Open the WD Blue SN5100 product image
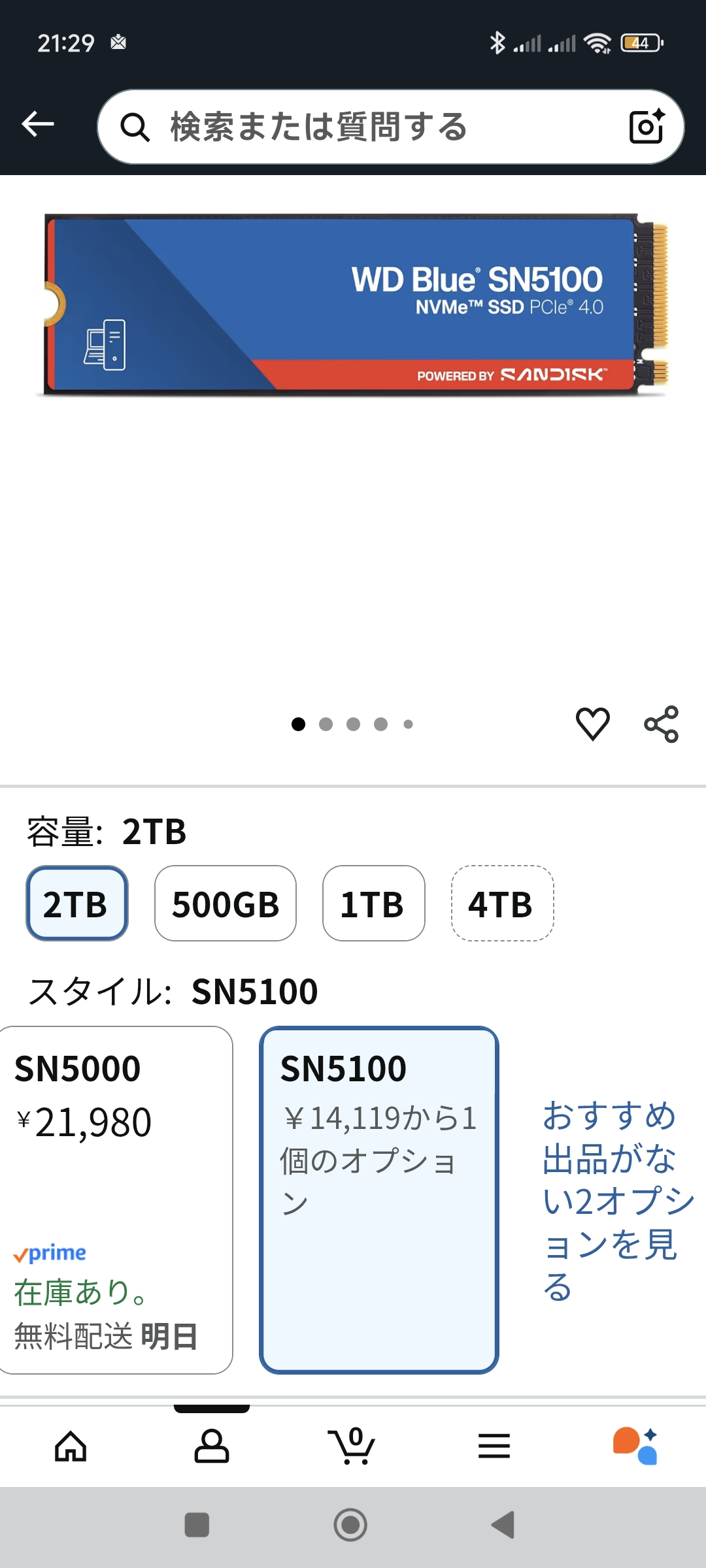Image resolution: width=706 pixels, height=1568 pixels. (353, 306)
